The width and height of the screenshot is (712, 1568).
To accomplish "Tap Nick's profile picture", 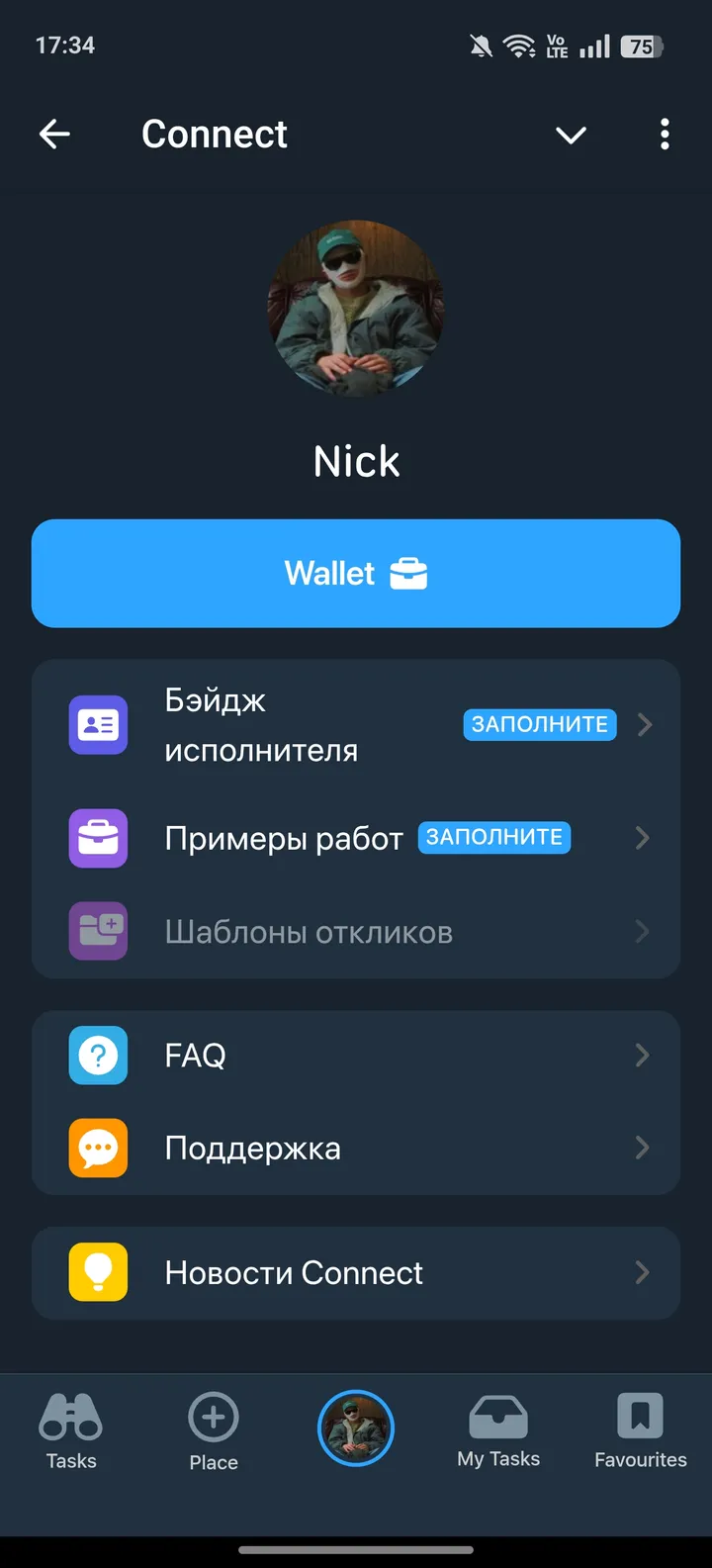I will [x=356, y=308].
